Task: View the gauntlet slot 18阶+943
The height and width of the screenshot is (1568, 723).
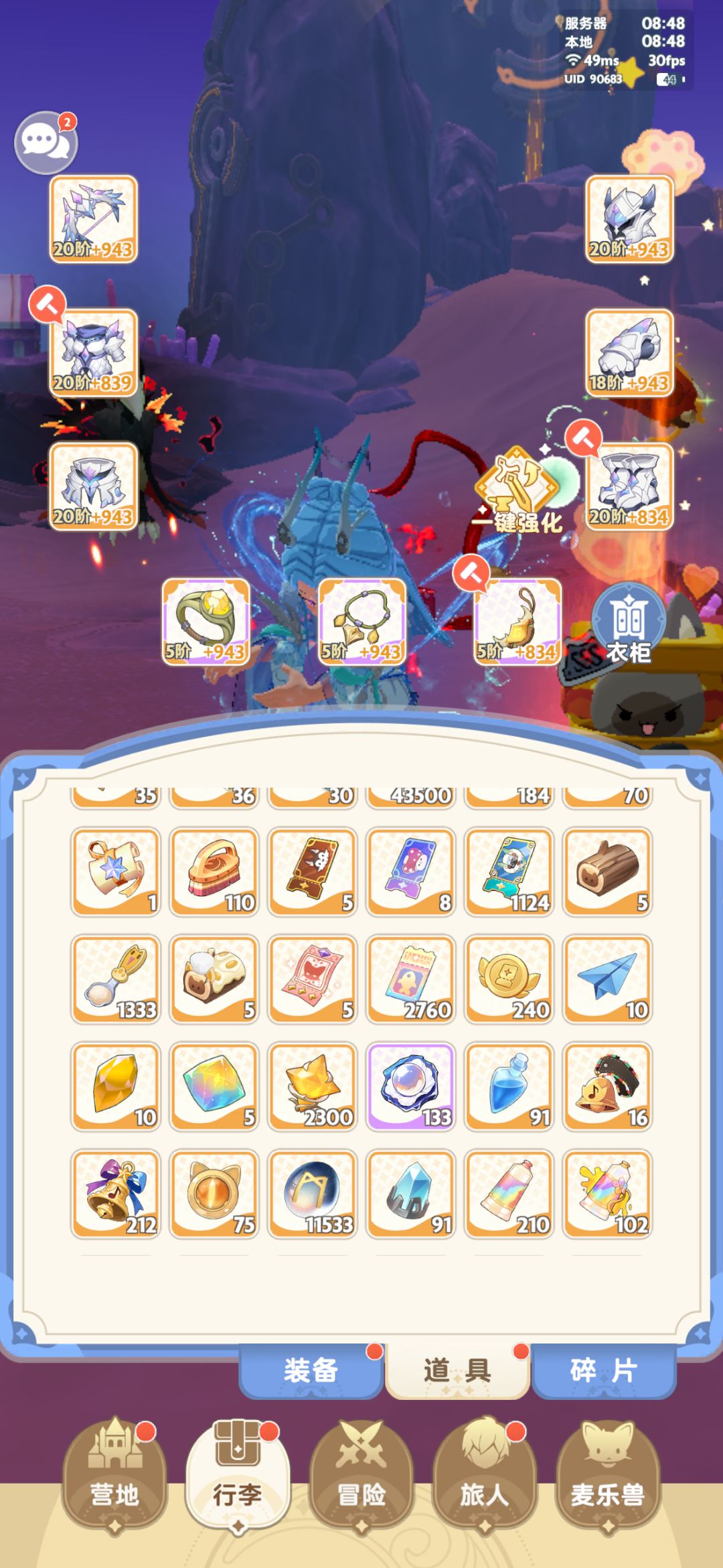Action: pos(629,353)
